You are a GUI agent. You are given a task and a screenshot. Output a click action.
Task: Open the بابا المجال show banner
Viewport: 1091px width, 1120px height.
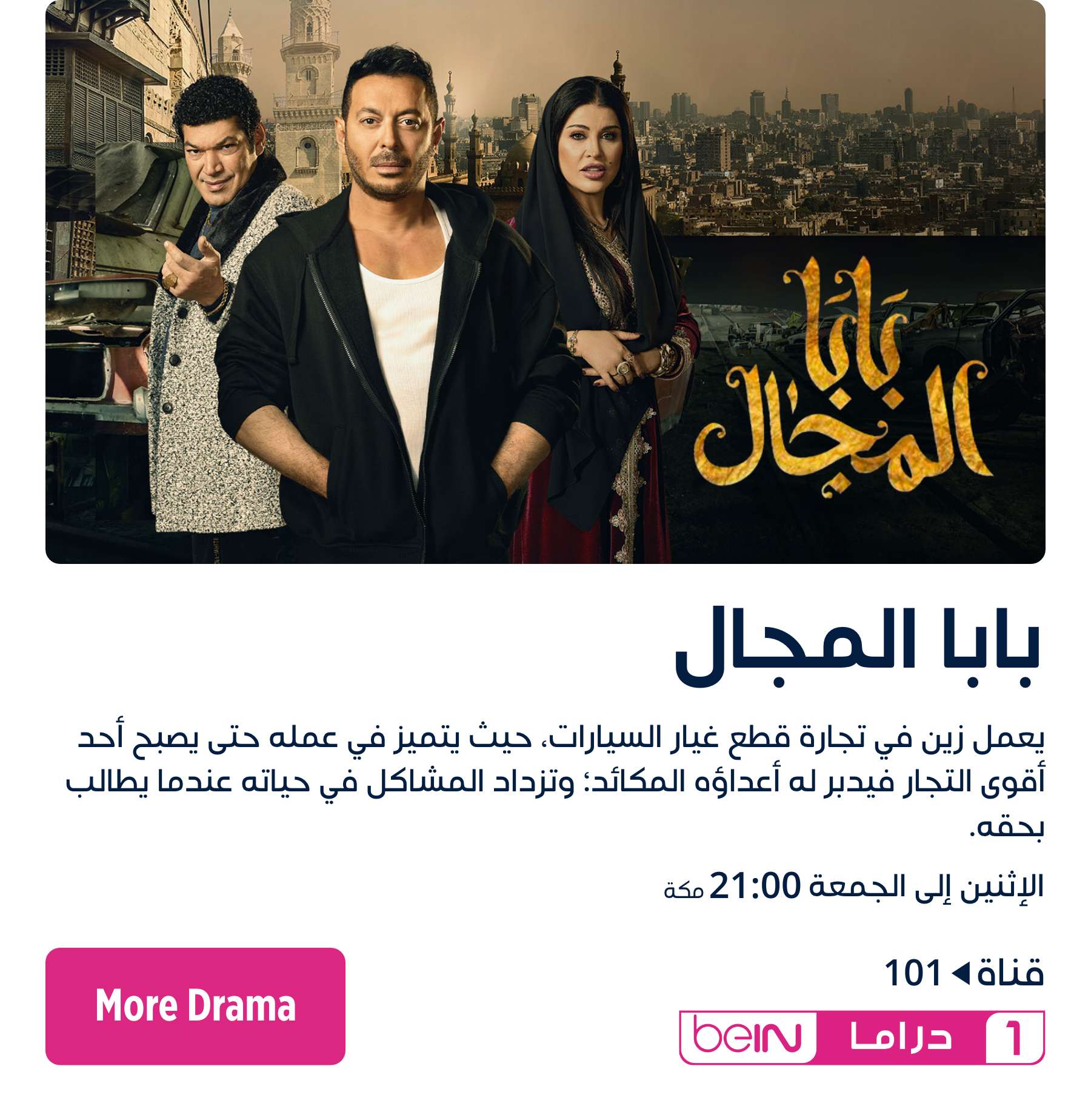click(x=545, y=282)
